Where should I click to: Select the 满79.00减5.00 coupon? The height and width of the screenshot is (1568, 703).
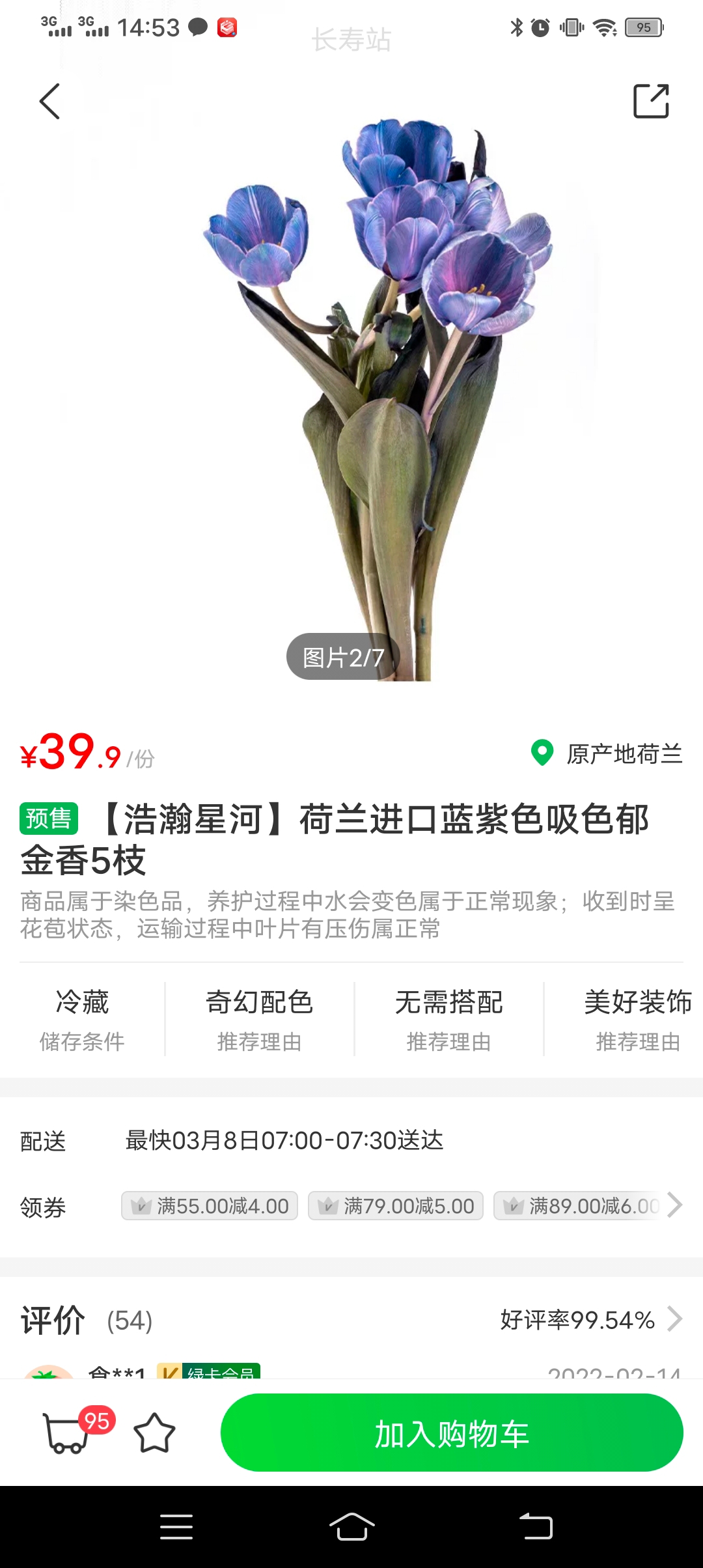(x=396, y=1206)
